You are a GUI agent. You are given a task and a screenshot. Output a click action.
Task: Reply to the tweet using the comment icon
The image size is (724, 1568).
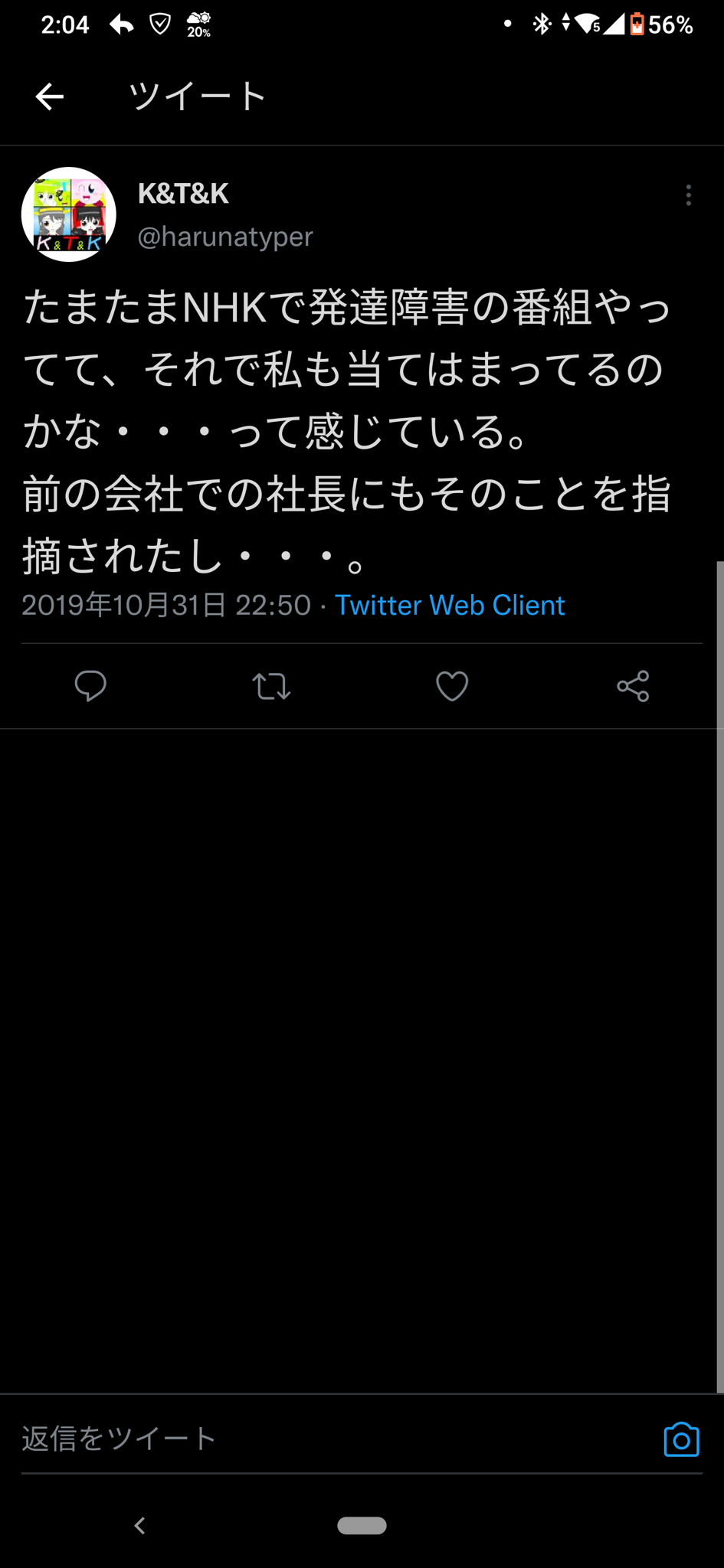tap(90, 686)
